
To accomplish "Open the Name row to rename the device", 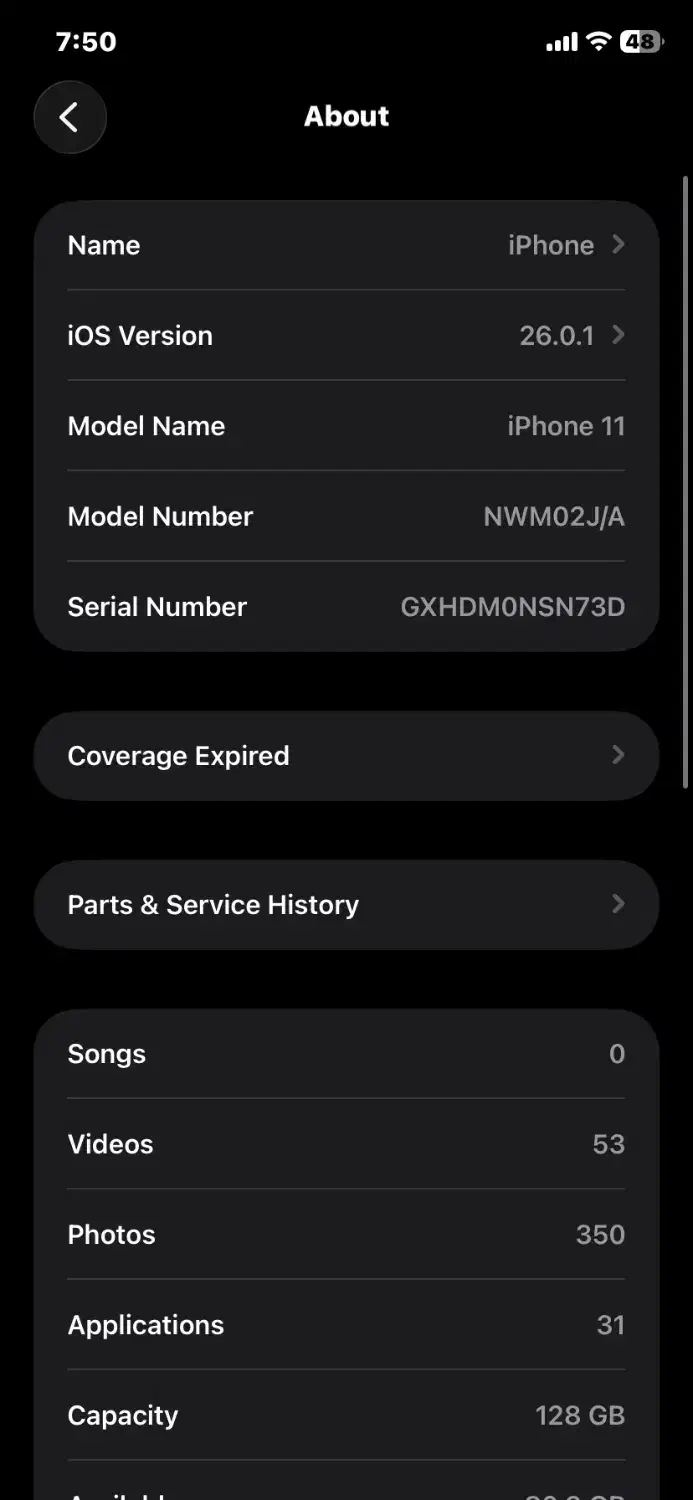I will (x=346, y=245).
